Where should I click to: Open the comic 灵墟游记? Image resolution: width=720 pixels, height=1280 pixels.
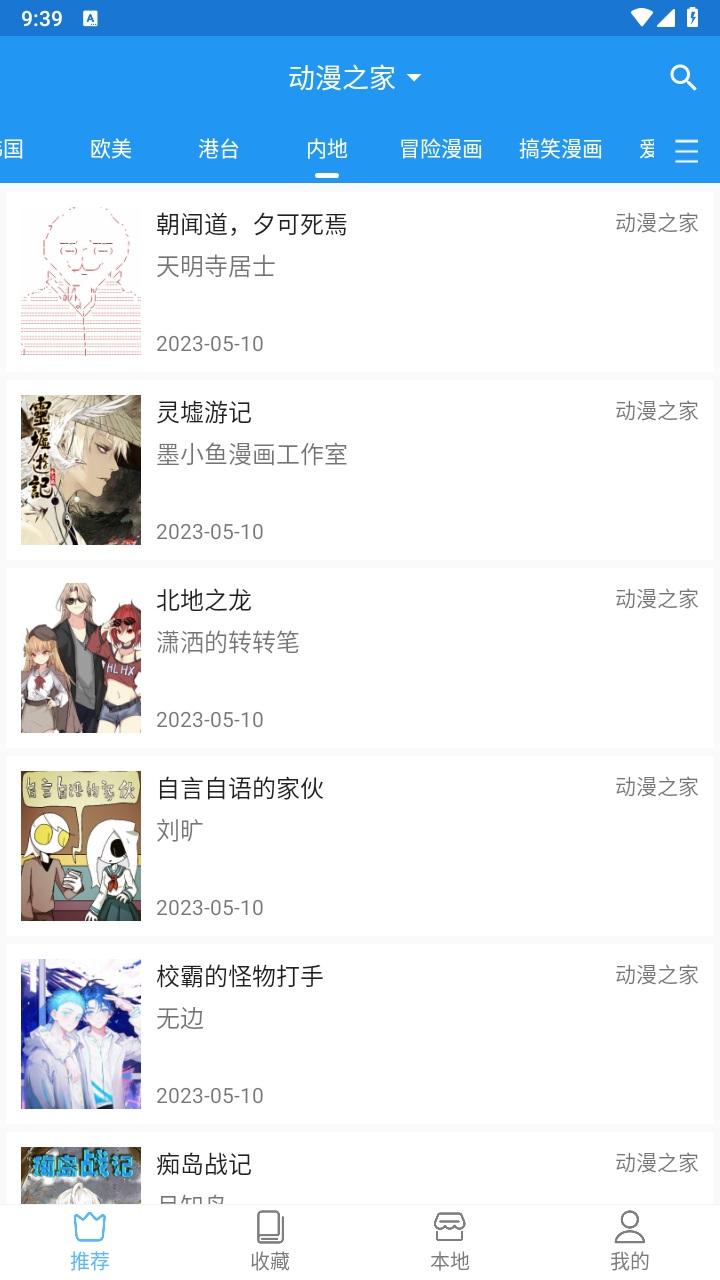point(360,470)
